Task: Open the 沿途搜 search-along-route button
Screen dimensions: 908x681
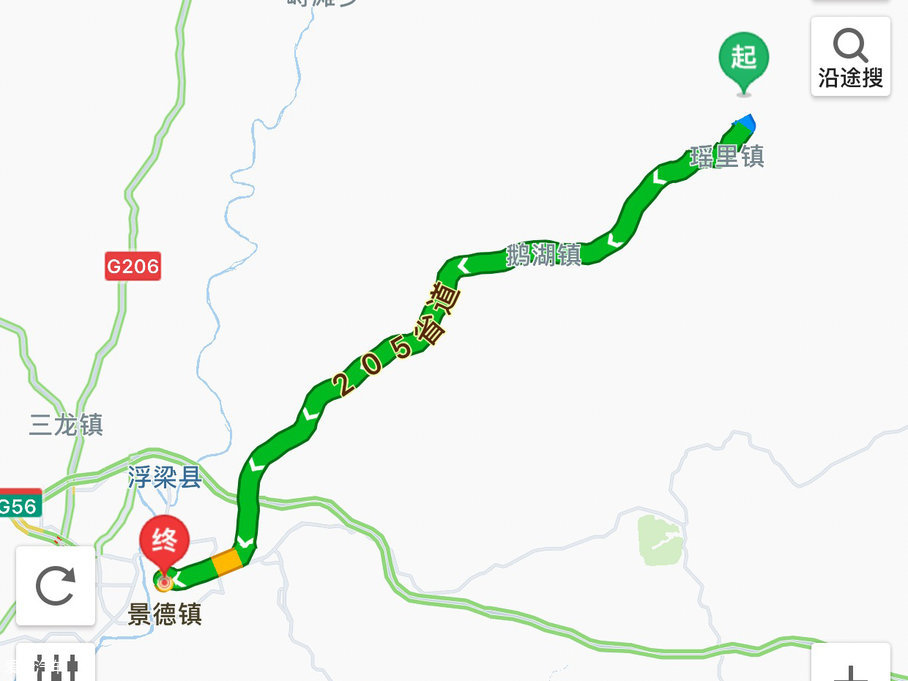Action: click(x=850, y=57)
